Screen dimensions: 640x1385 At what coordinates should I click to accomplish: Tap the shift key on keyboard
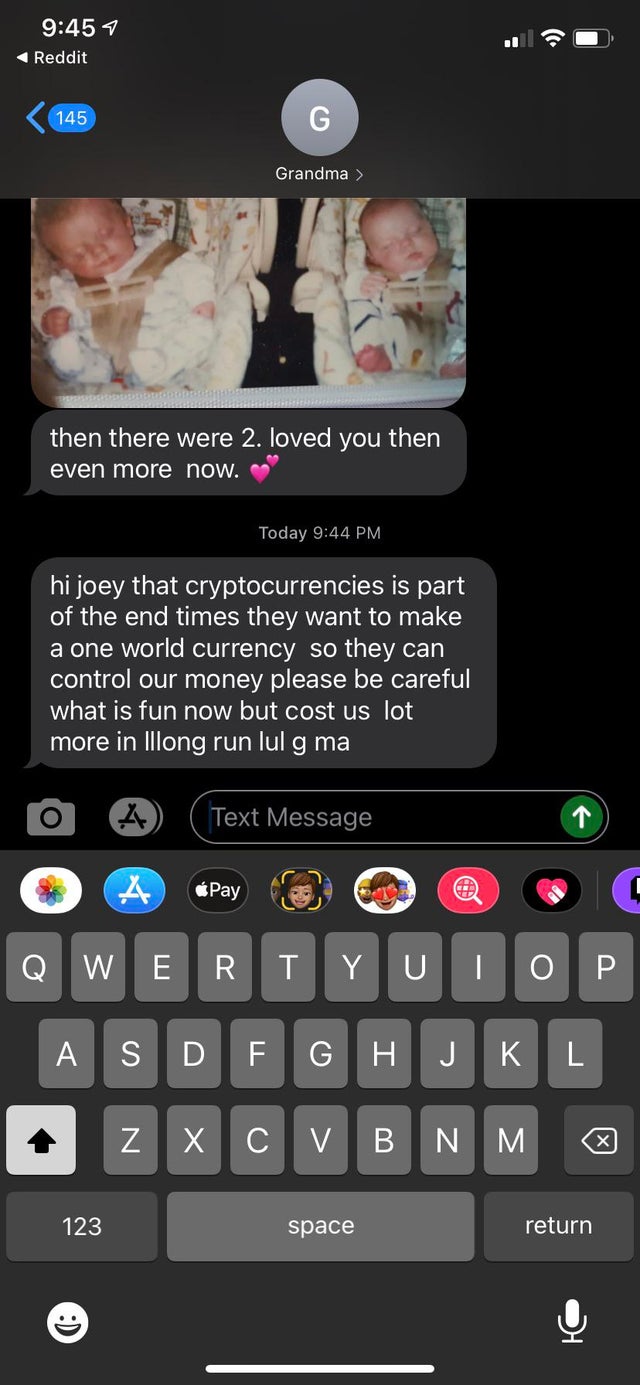coord(41,1140)
